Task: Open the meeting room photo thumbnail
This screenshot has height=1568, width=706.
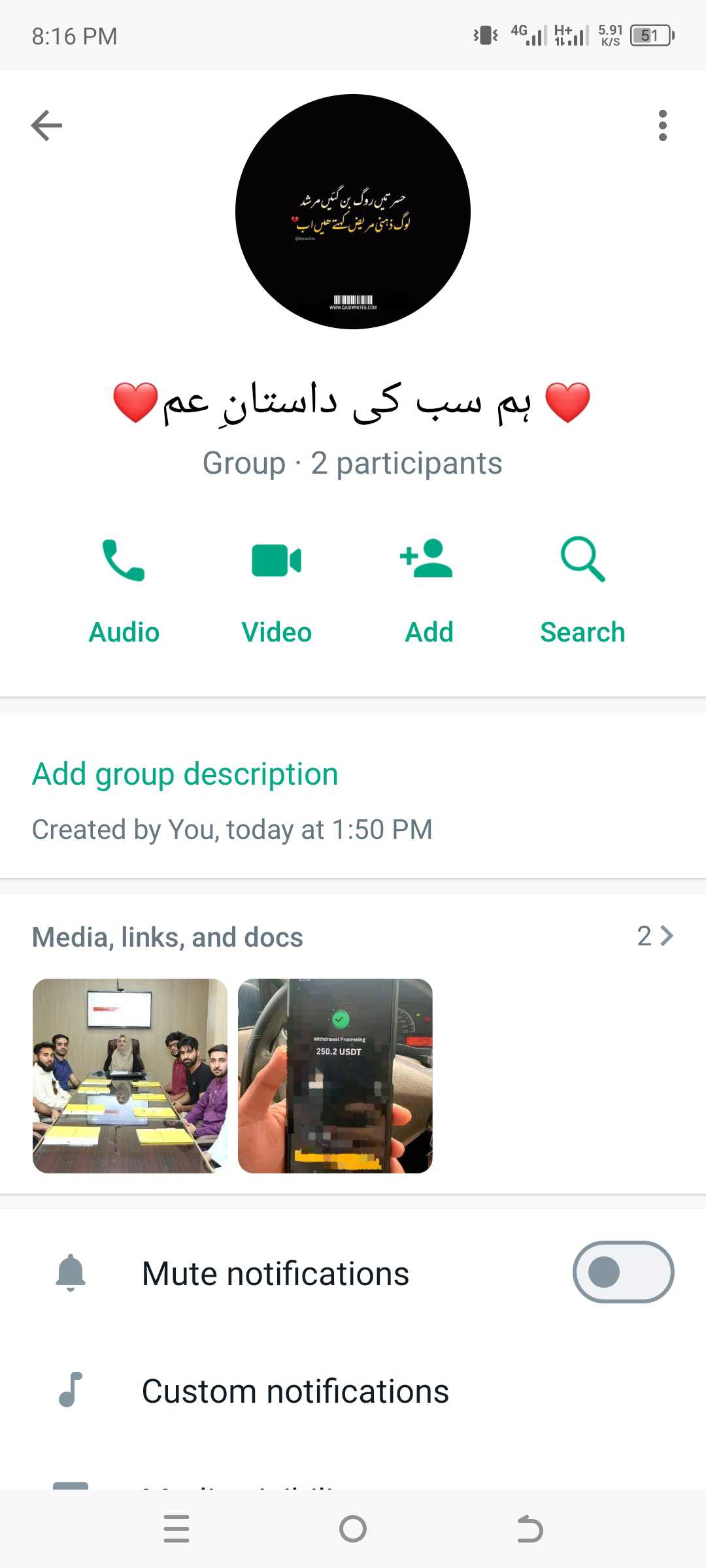Action: click(x=130, y=1076)
